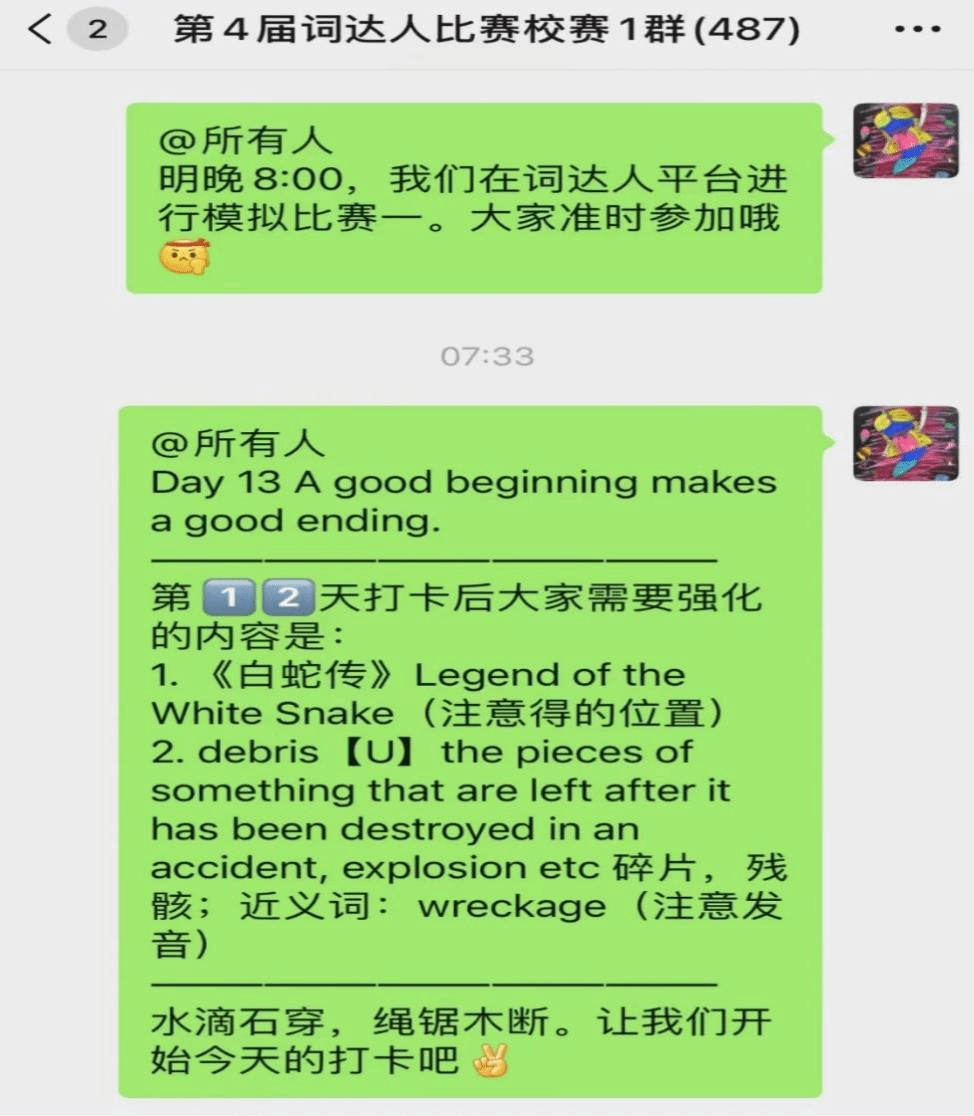
Task: Go back to the chat list
Action: (40, 30)
